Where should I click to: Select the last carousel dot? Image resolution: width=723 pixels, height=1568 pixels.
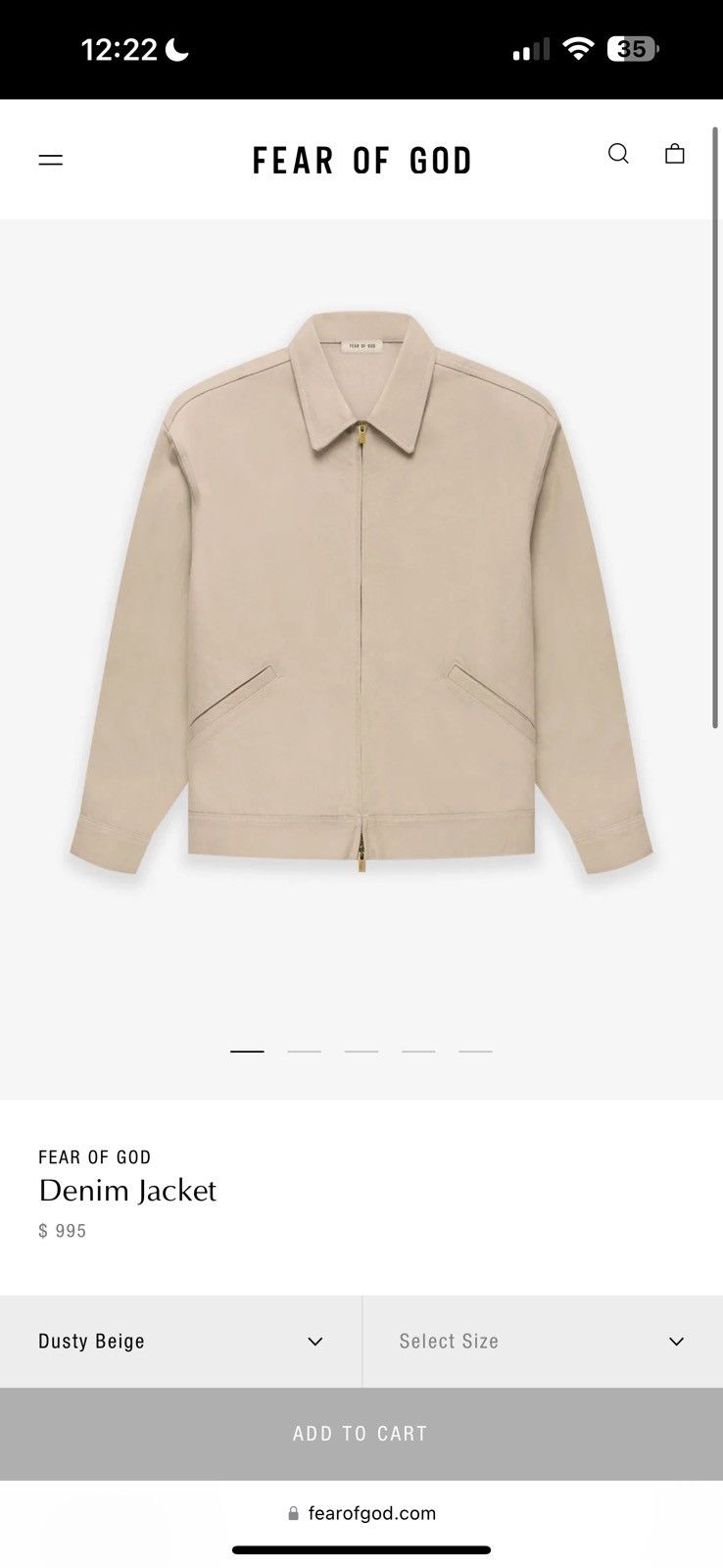(x=475, y=1050)
